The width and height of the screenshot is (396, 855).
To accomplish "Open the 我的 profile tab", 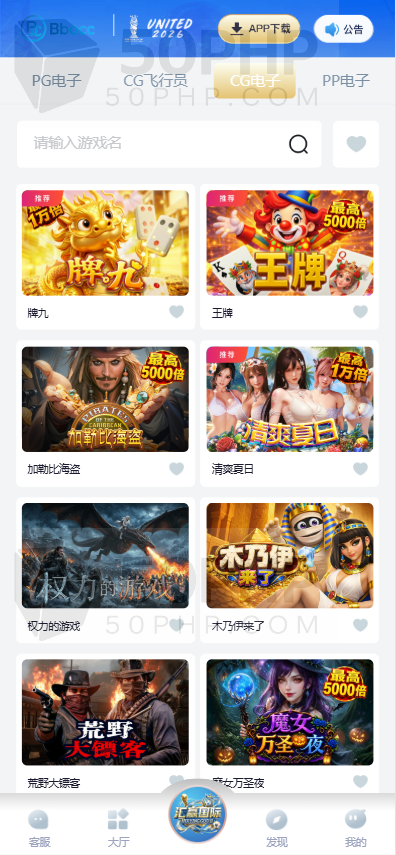I will point(355,827).
